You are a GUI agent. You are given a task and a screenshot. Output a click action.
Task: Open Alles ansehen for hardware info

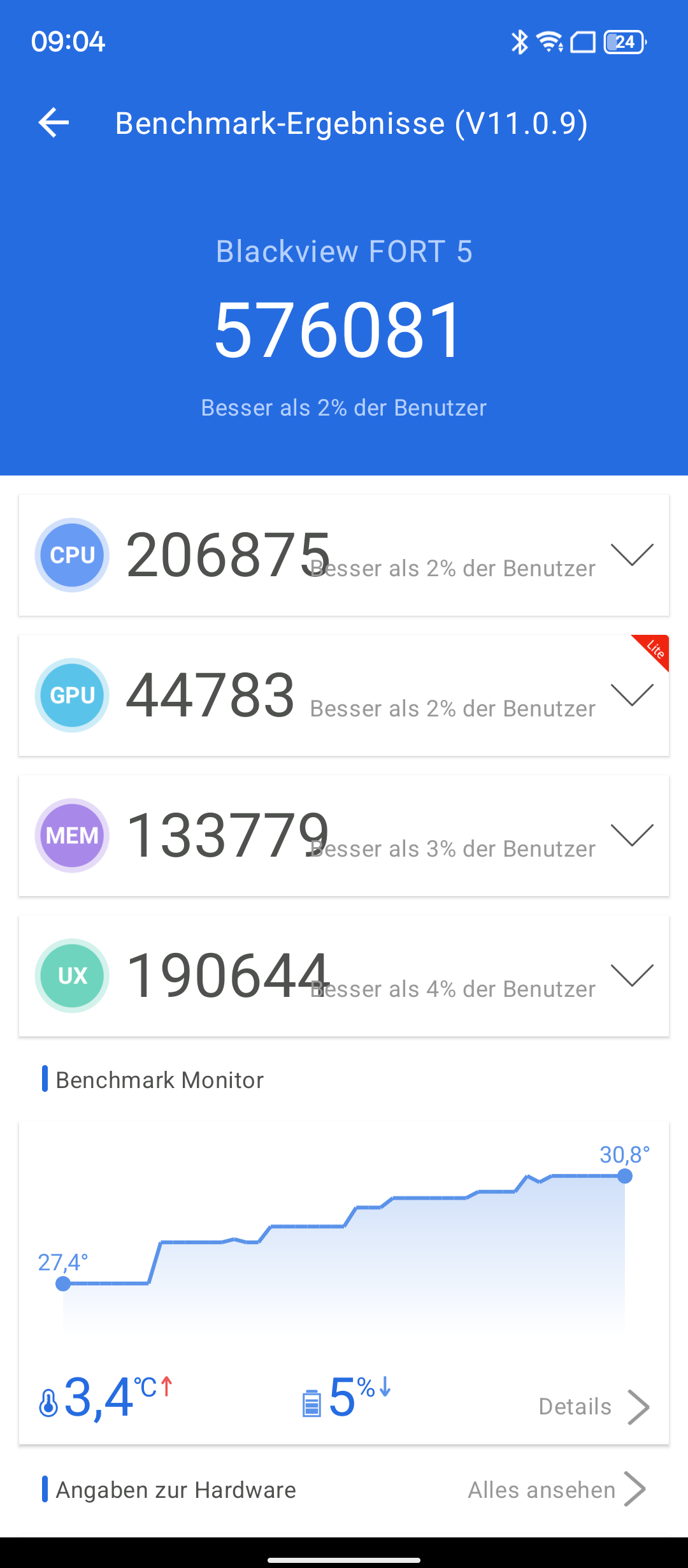[557, 1490]
